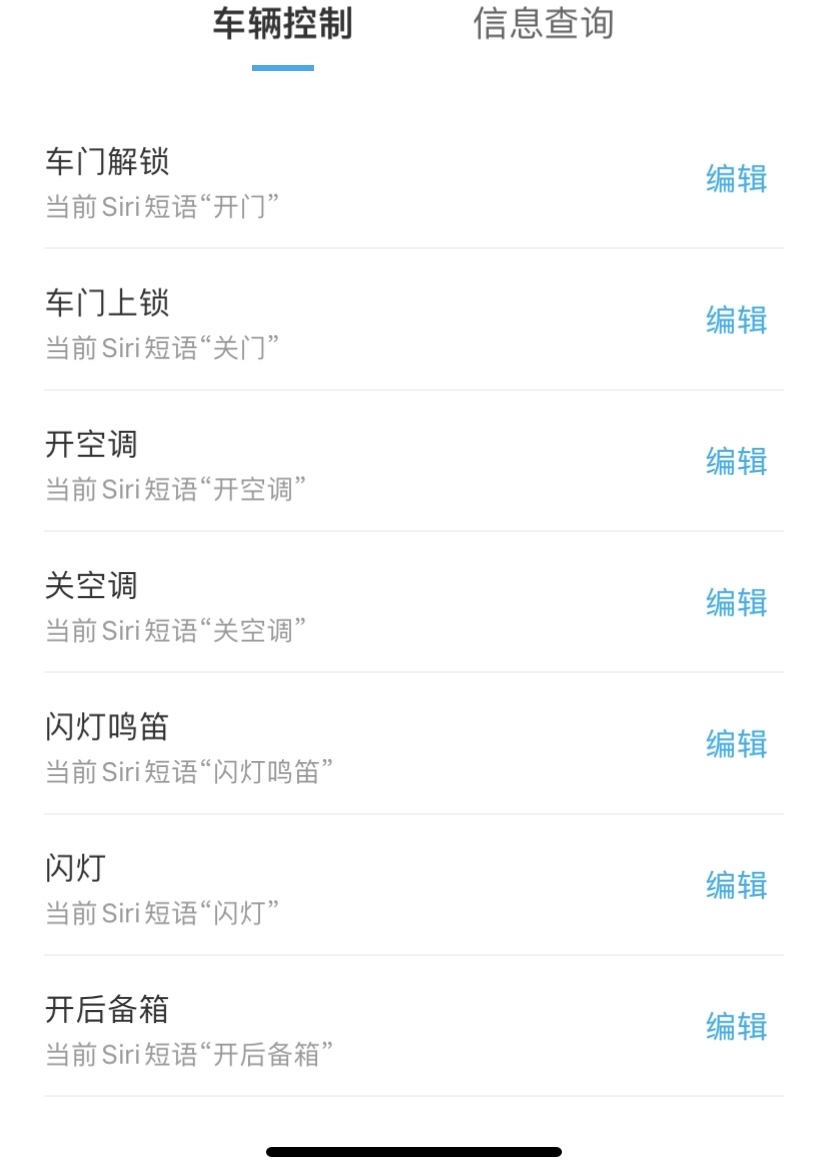The height and width of the screenshot is (1172, 828).
Task: Open 编辑 for 关空调
Action: coord(736,602)
